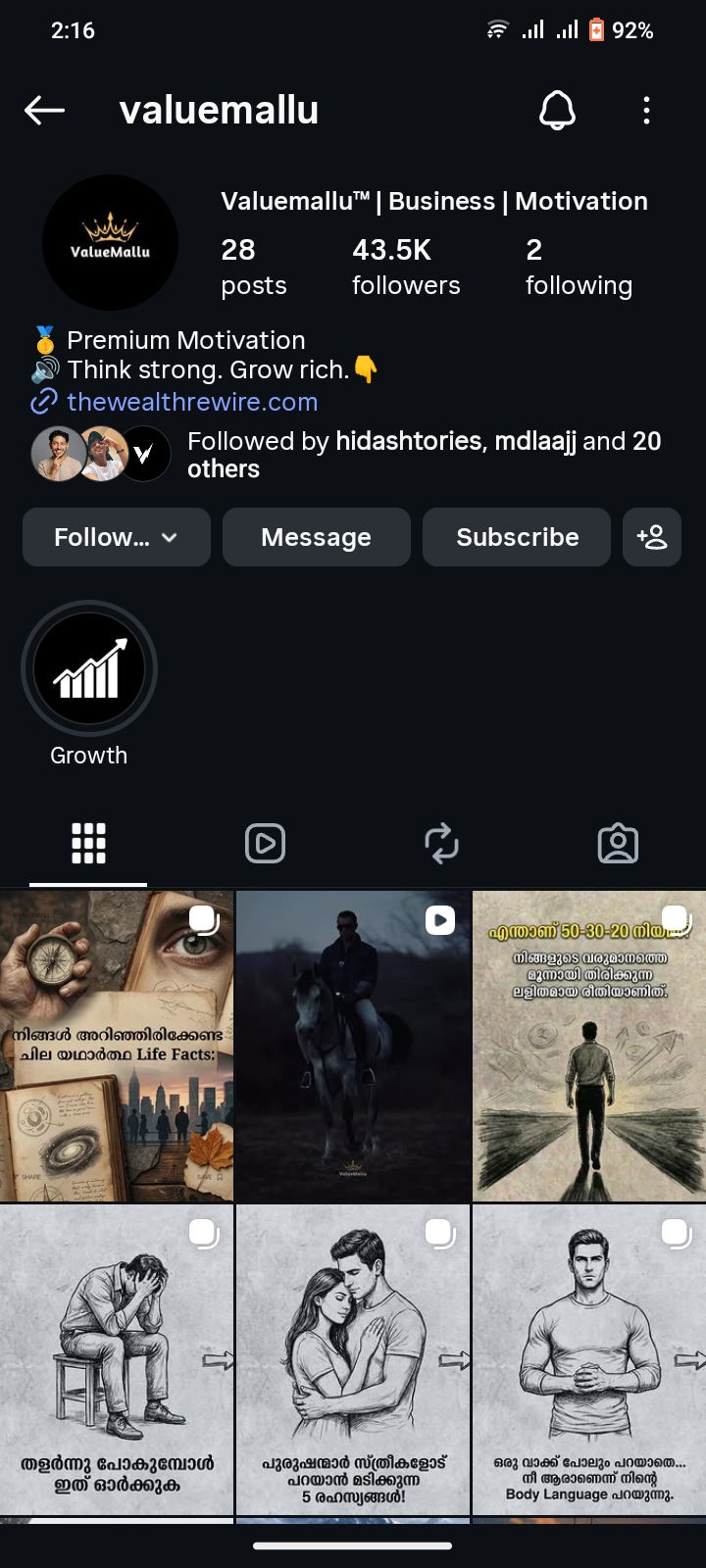Open the Tagged posts tab icon
The image size is (706, 1568).
click(618, 843)
